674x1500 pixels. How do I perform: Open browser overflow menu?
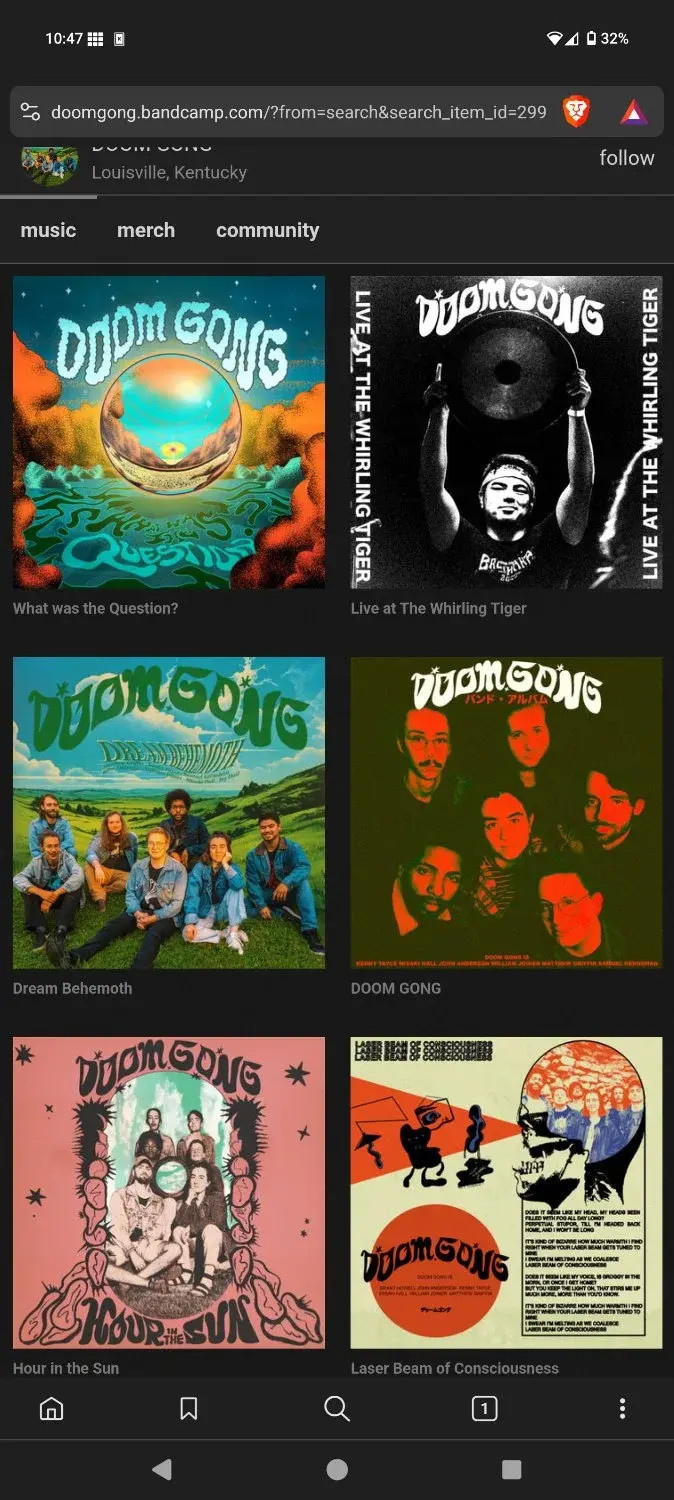point(622,1409)
